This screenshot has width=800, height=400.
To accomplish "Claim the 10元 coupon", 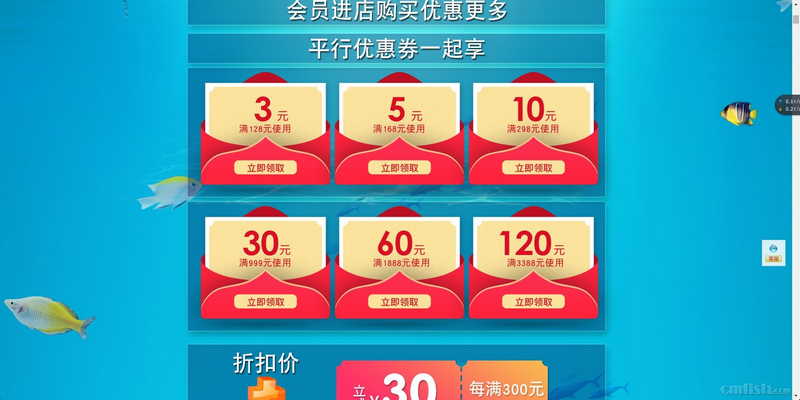I will click(x=533, y=168).
